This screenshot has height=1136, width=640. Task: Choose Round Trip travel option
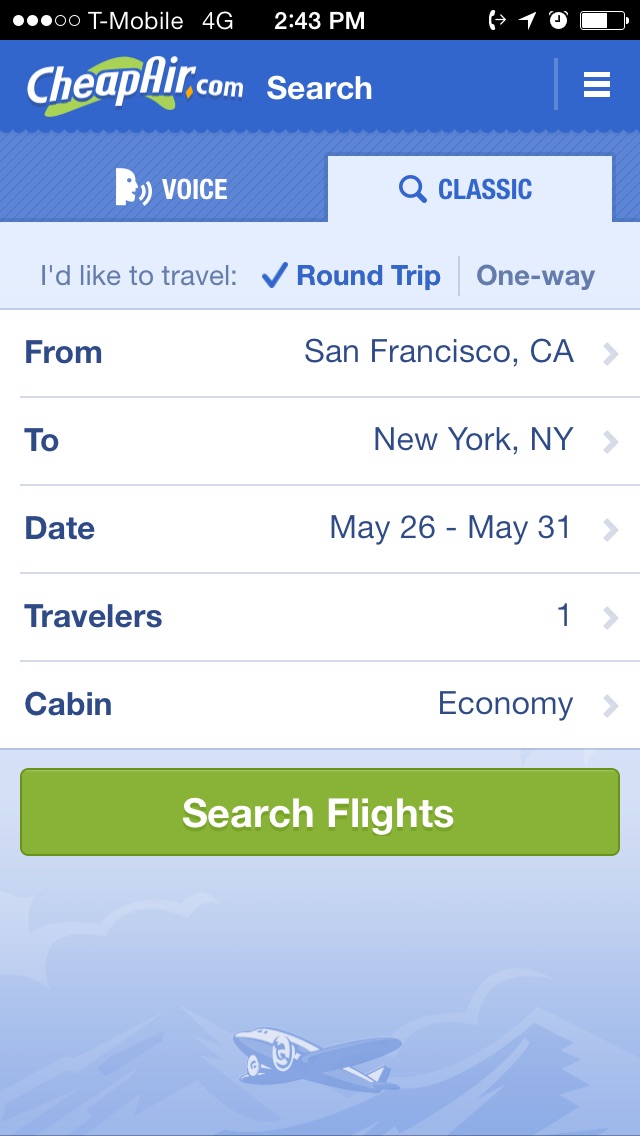tap(351, 275)
